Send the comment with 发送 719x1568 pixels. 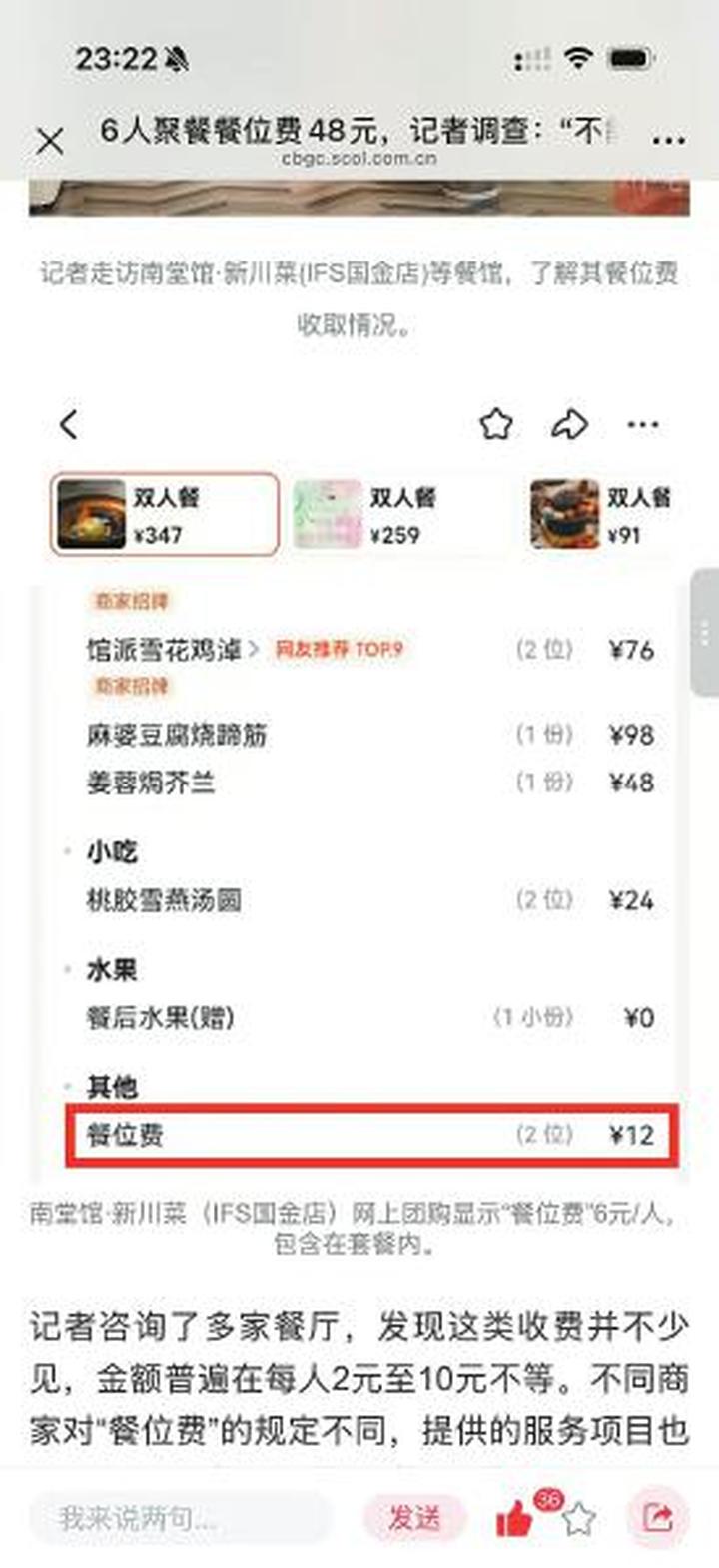[x=414, y=1518]
